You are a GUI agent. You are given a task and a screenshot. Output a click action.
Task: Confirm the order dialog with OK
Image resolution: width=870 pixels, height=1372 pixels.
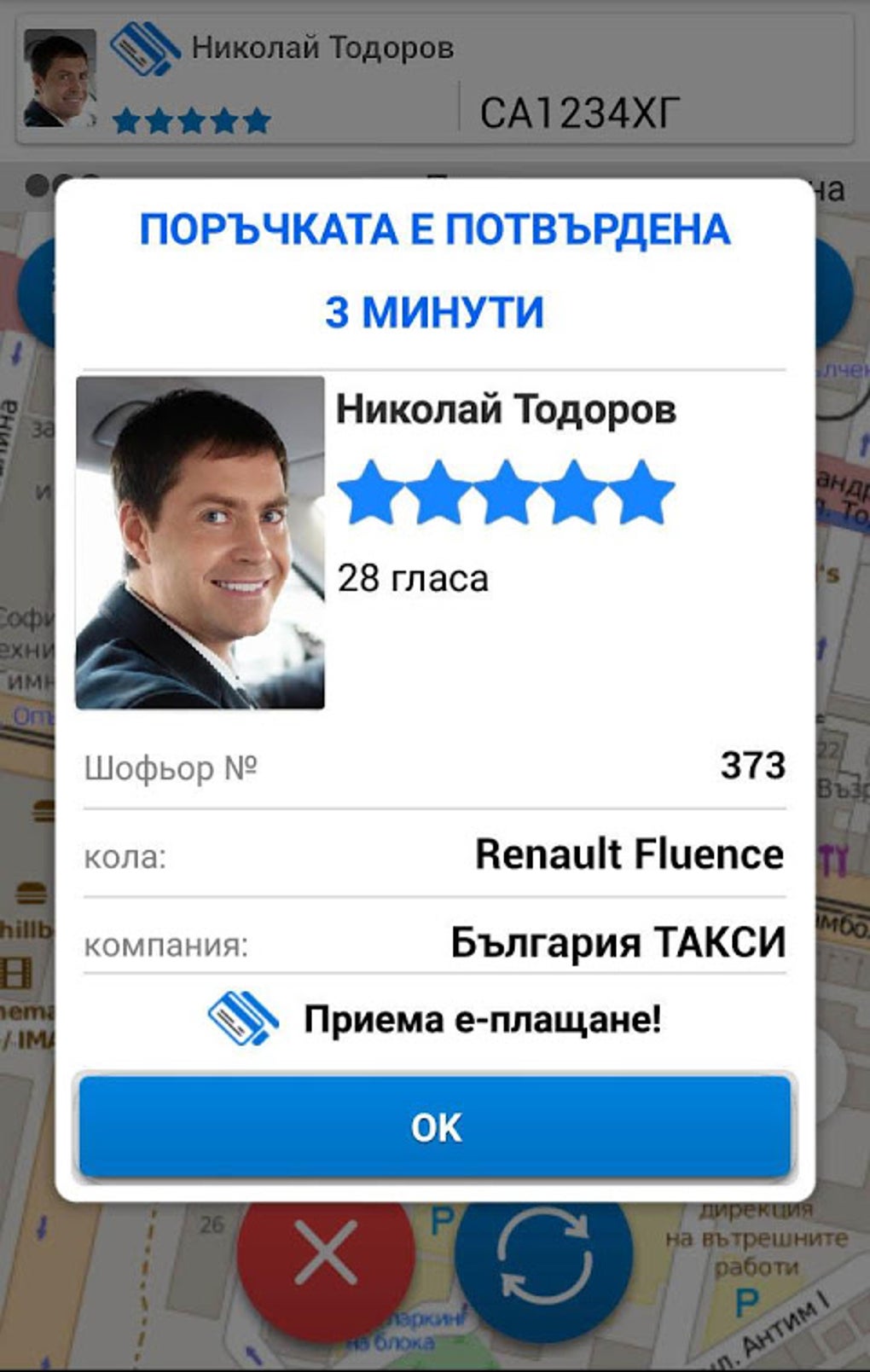tap(435, 1126)
